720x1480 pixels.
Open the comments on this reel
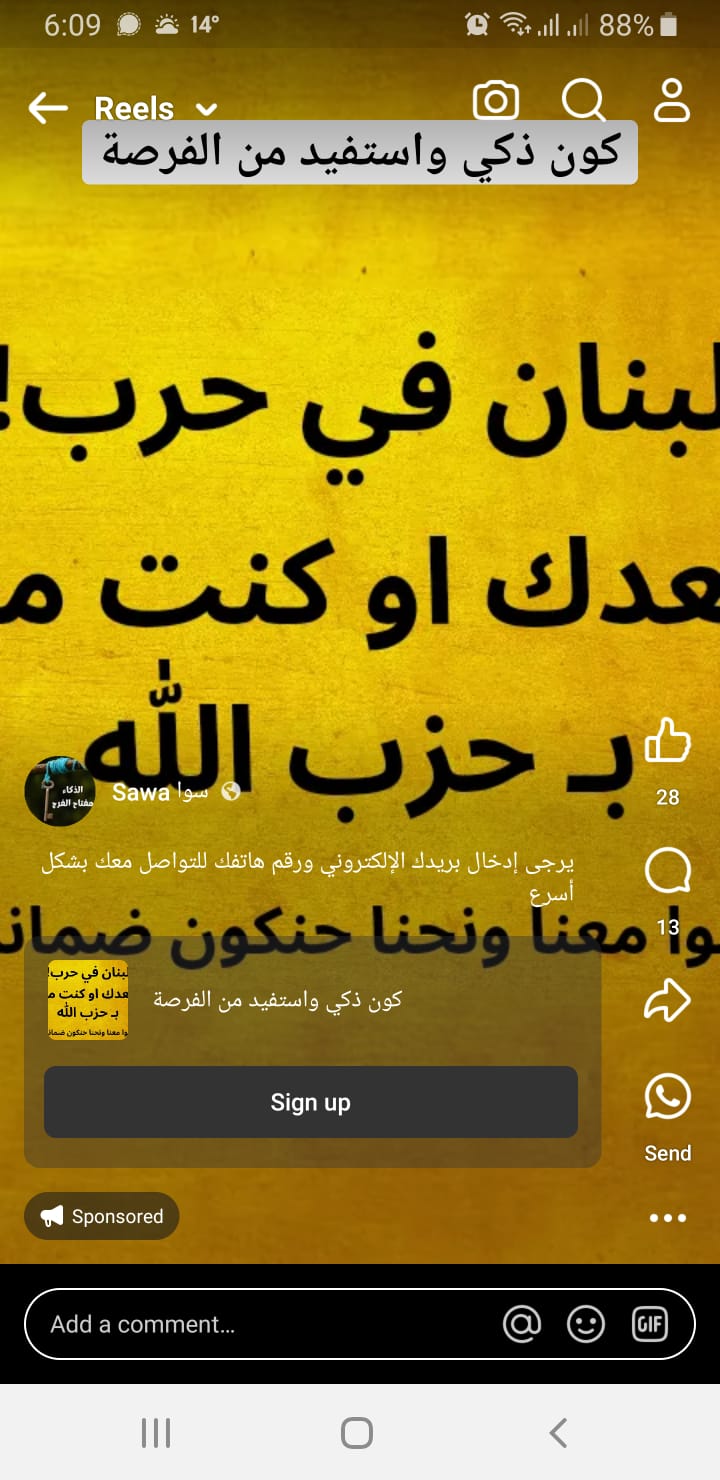667,872
